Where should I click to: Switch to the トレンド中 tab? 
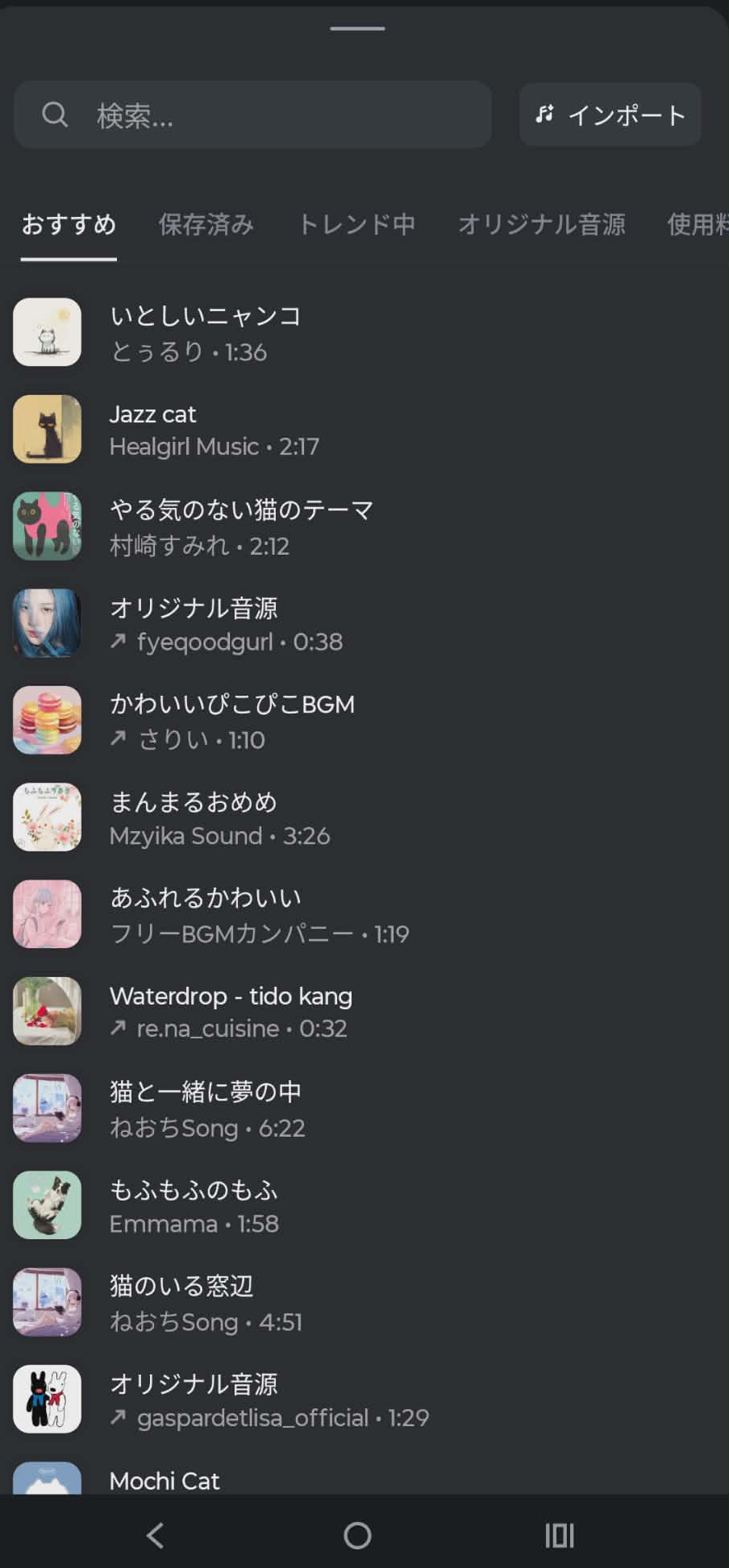click(x=356, y=224)
